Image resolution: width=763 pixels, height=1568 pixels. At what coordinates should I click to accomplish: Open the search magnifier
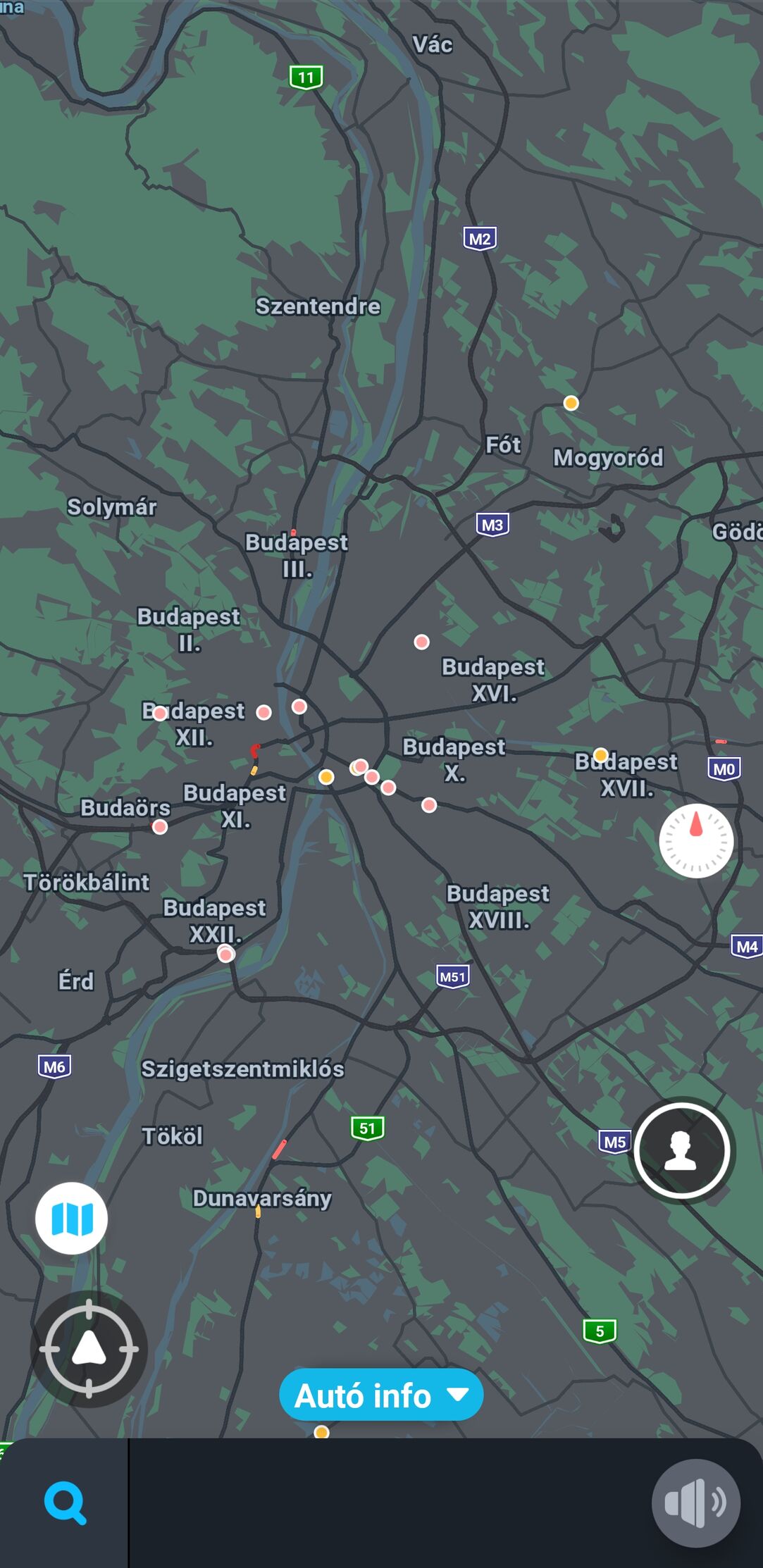pos(65,1502)
